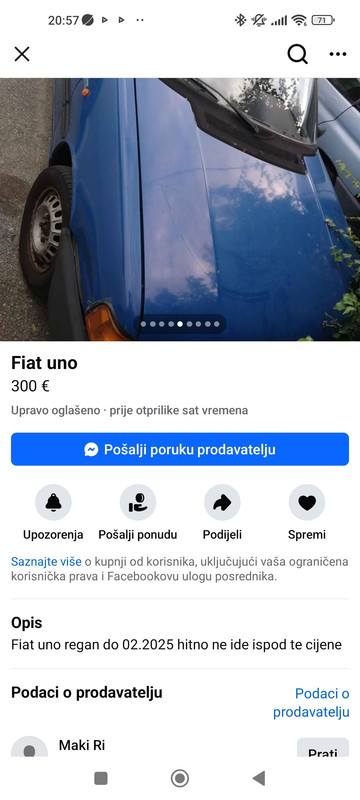360x800 pixels.
Task: Open seller profile Maki Ri
Action: (x=82, y=745)
